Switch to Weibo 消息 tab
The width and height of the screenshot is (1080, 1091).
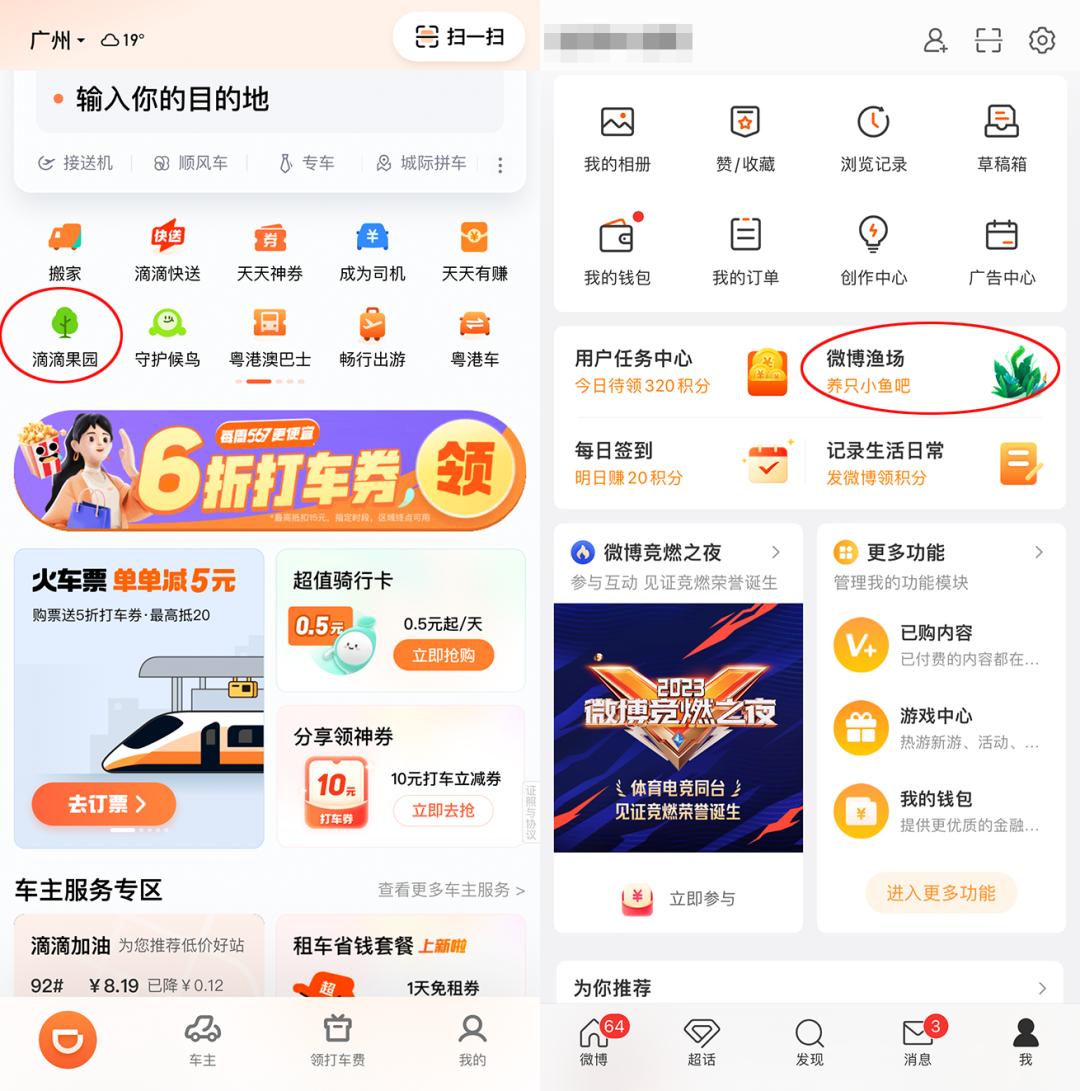pyautogui.click(x=917, y=1042)
